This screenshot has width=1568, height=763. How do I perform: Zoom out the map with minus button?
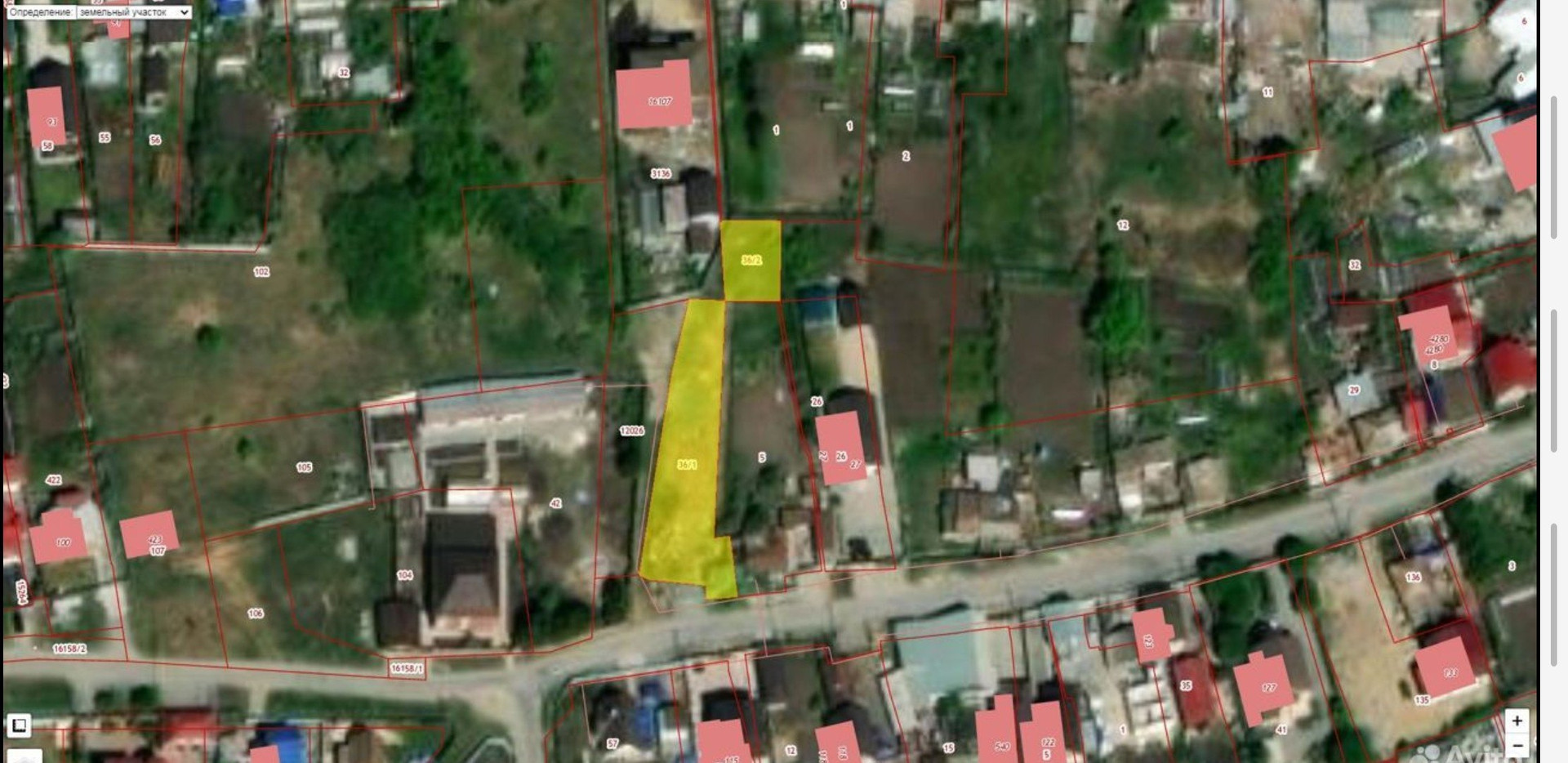pyautogui.click(x=1517, y=746)
